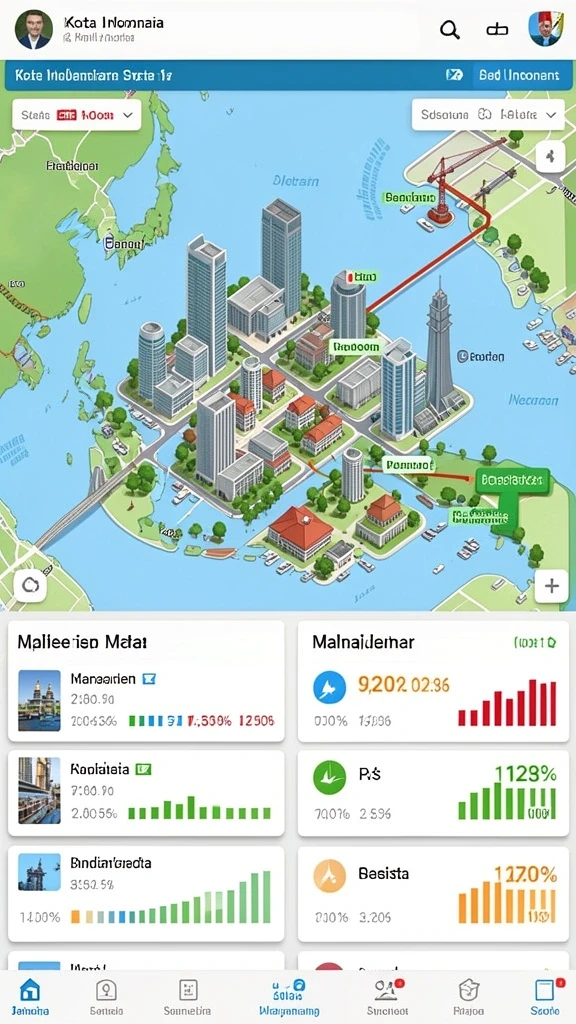The height and width of the screenshot is (1024, 576).
Task: Switch to the highlighted Wlaypanamg bottom tab
Action: click(289, 997)
